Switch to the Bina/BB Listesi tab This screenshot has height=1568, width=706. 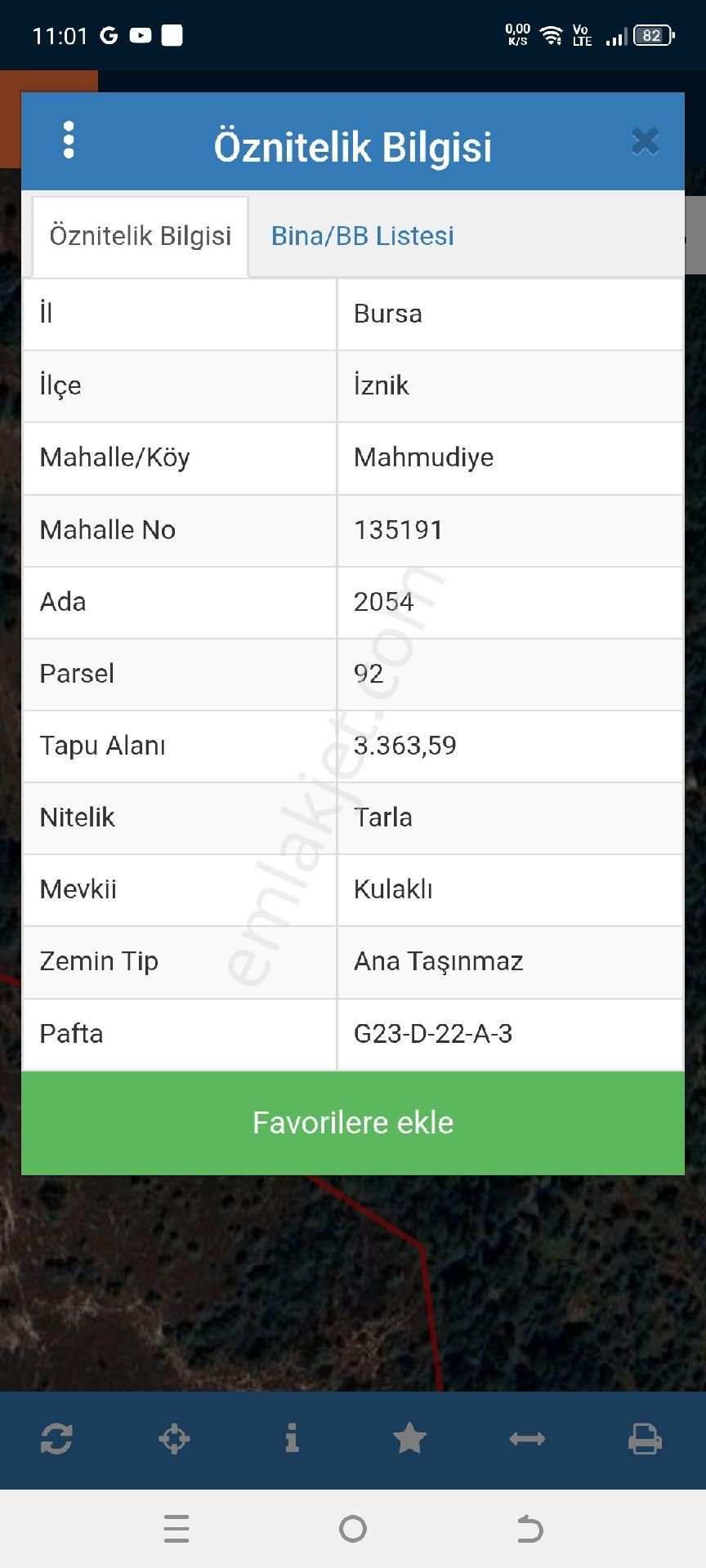click(362, 236)
